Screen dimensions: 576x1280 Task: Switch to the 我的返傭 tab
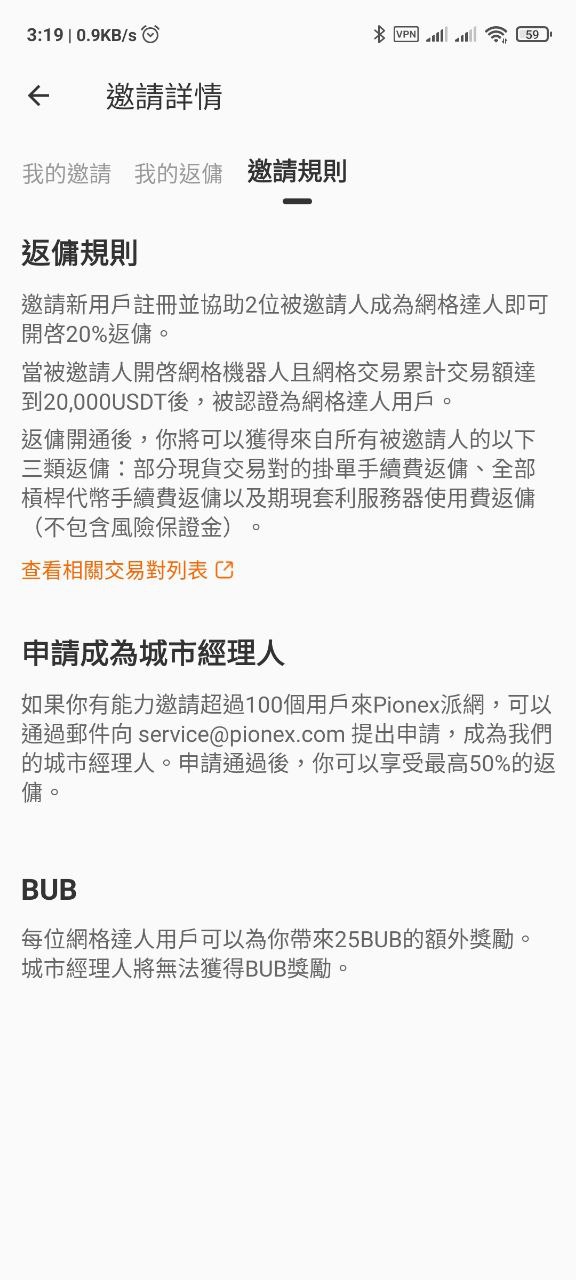point(179,173)
